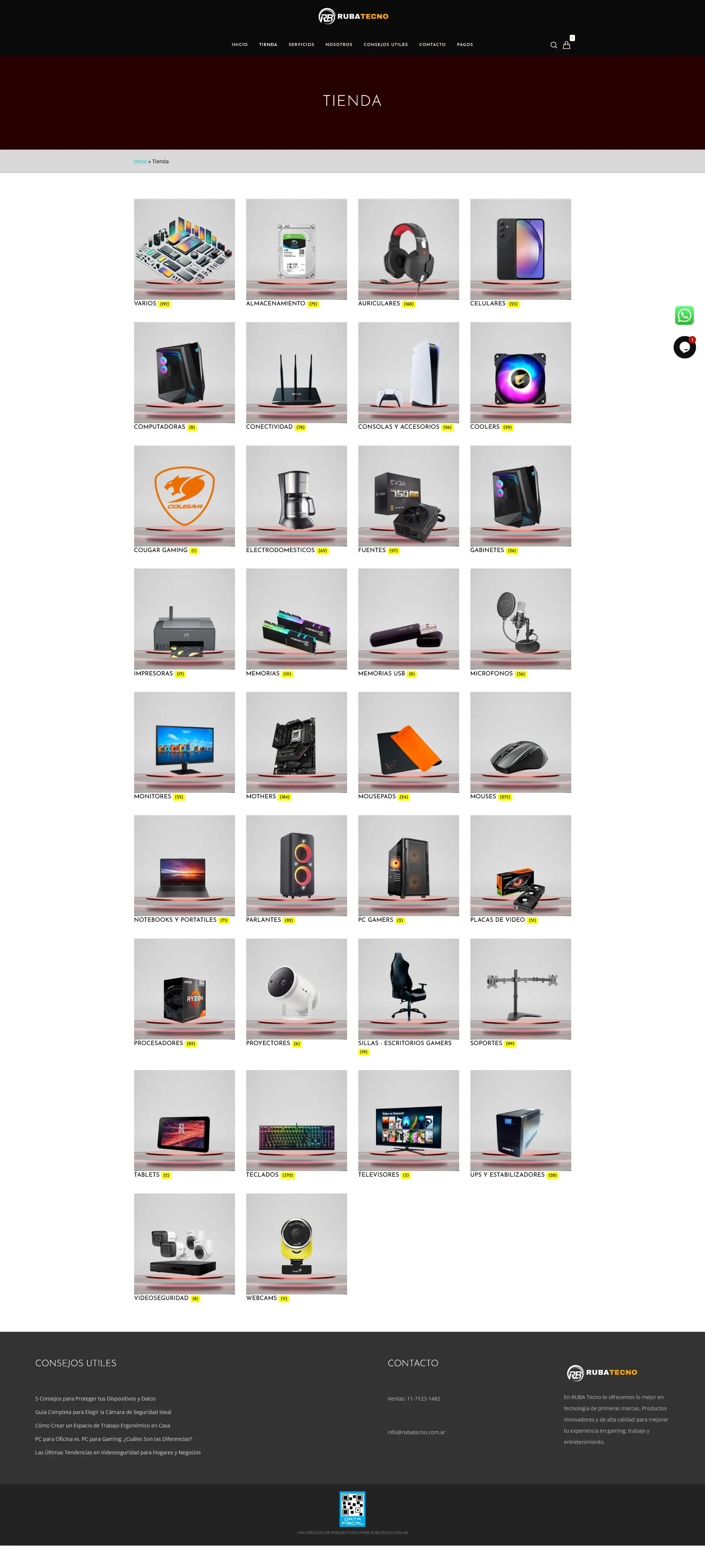Open the Pagos menu item
This screenshot has height=1568, width=705.
point(465,44)
